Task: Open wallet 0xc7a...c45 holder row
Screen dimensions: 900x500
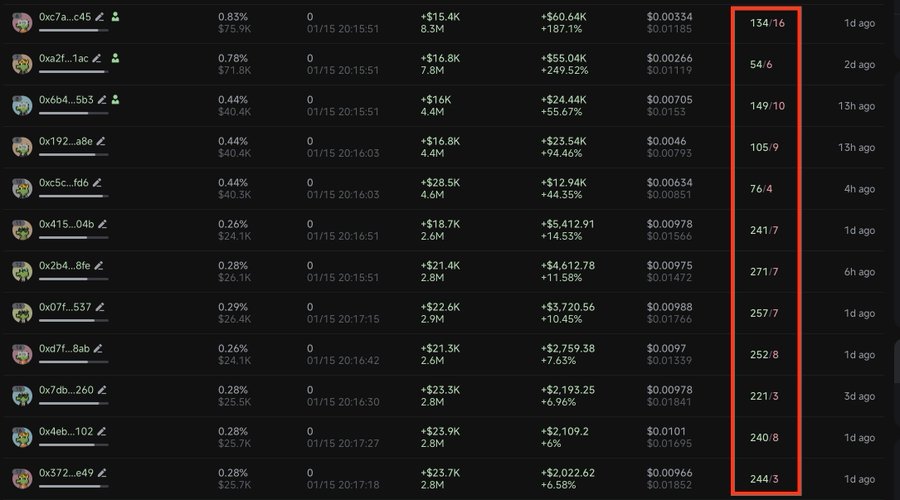Action: [x=64, y=17]
